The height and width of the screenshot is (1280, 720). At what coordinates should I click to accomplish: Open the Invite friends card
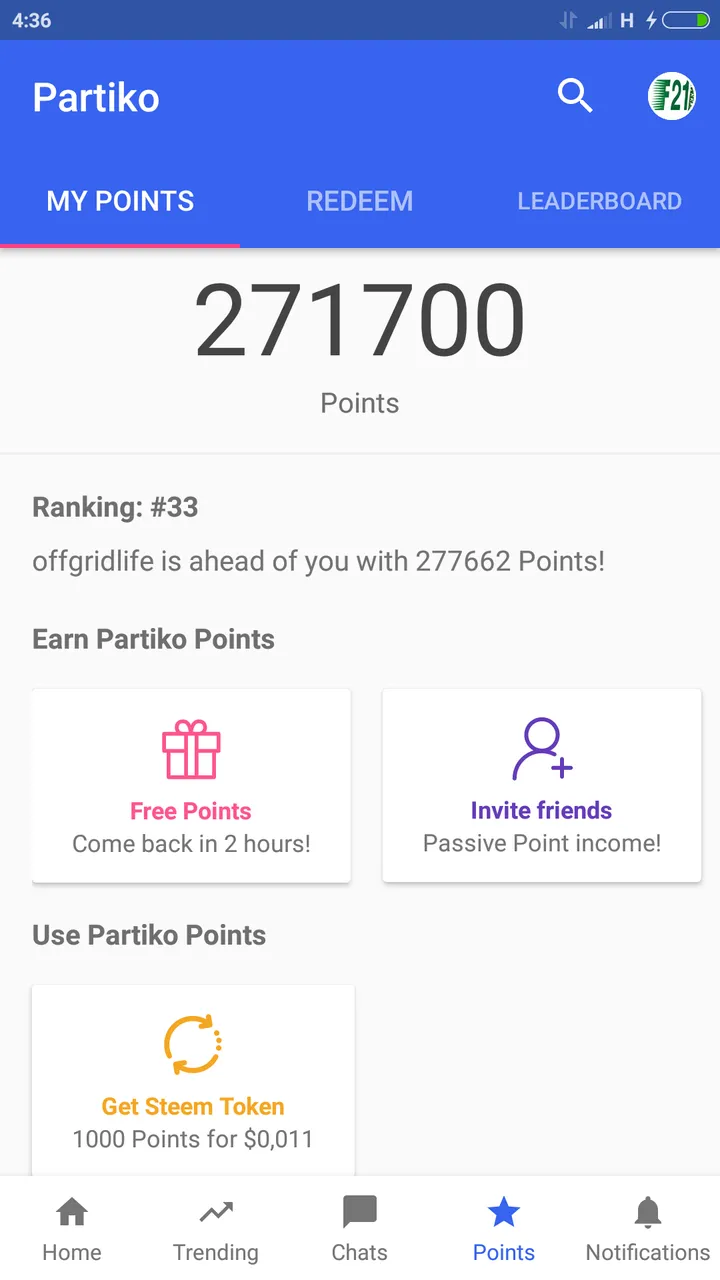point(542,785)
